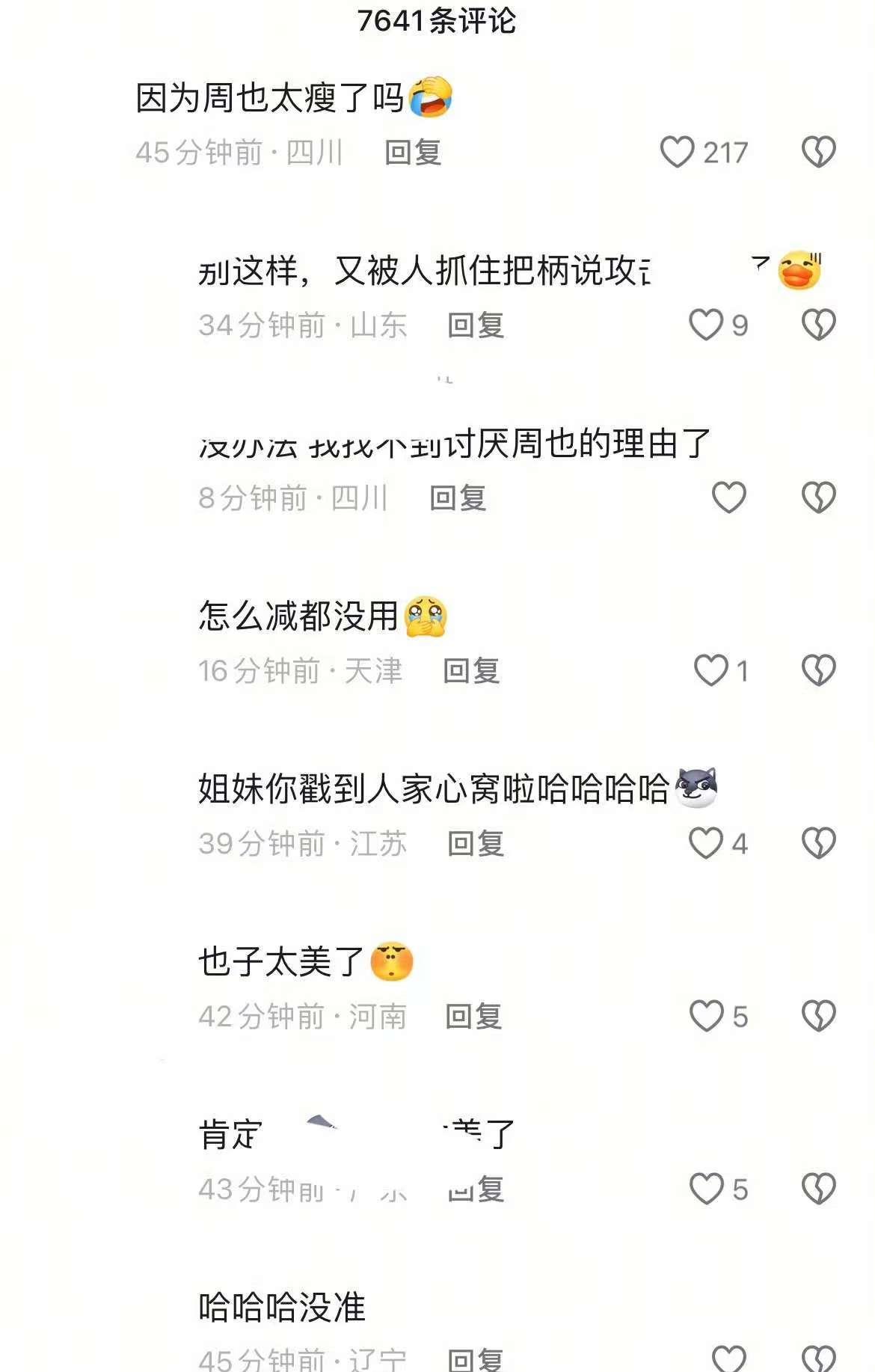Like the comment '怎么减都没用'

(710, 671)
